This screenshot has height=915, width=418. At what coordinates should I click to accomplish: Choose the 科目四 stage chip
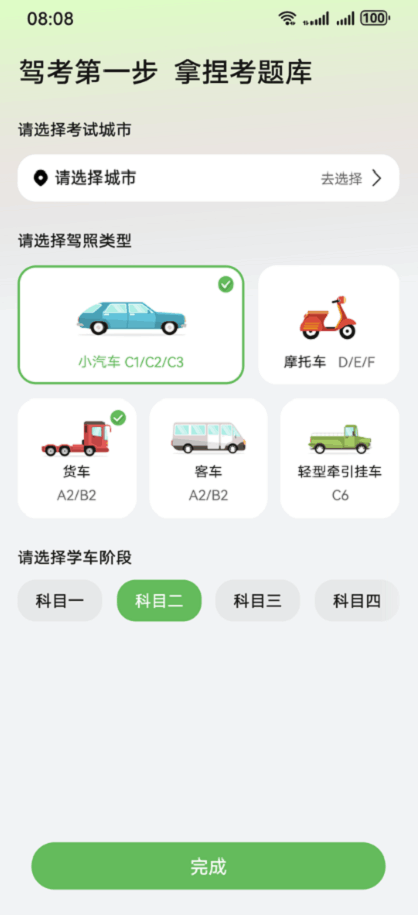point(357,600)
